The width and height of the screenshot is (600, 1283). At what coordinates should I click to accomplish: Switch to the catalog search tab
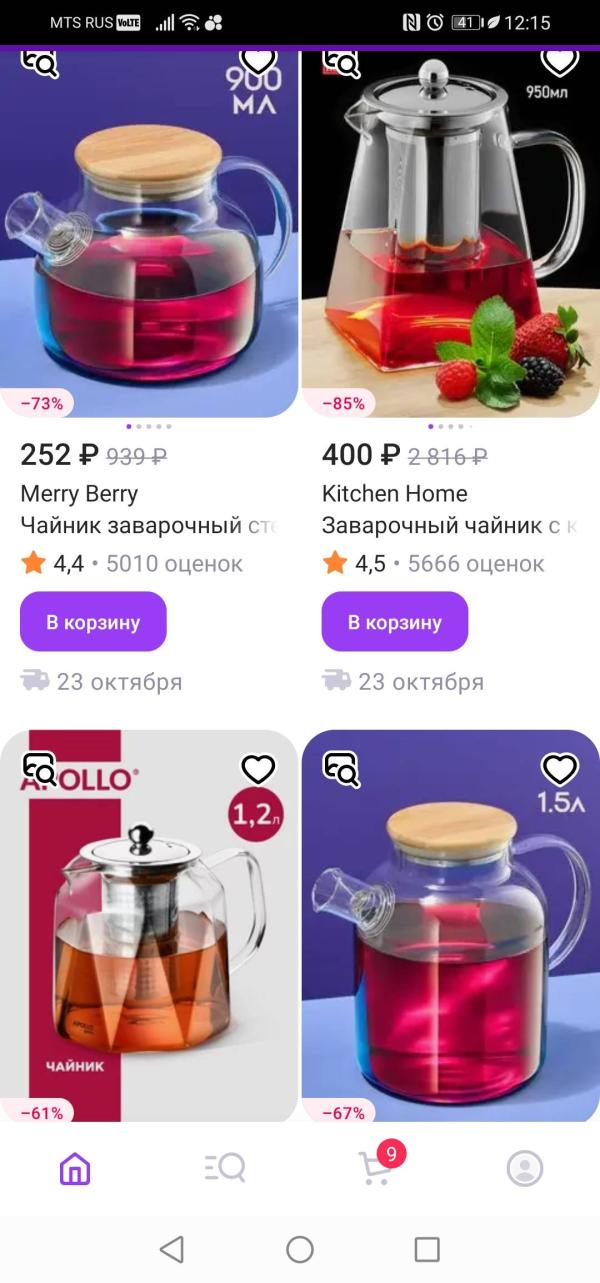225,1168
